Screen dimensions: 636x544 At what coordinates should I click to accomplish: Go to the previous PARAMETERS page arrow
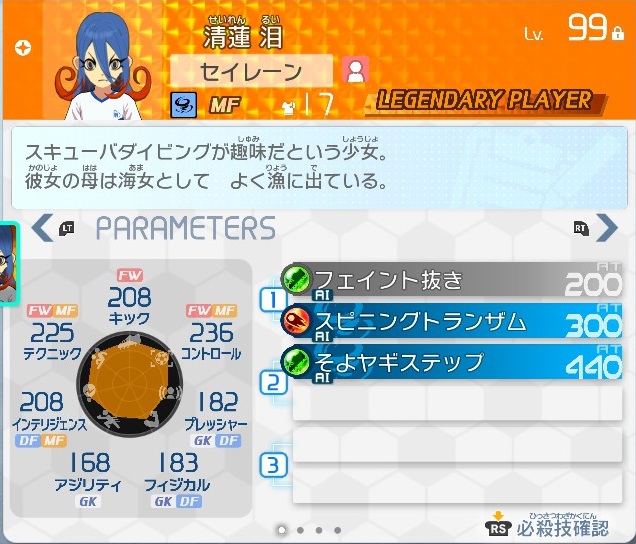pyautogui.click(x=42, y=228)
